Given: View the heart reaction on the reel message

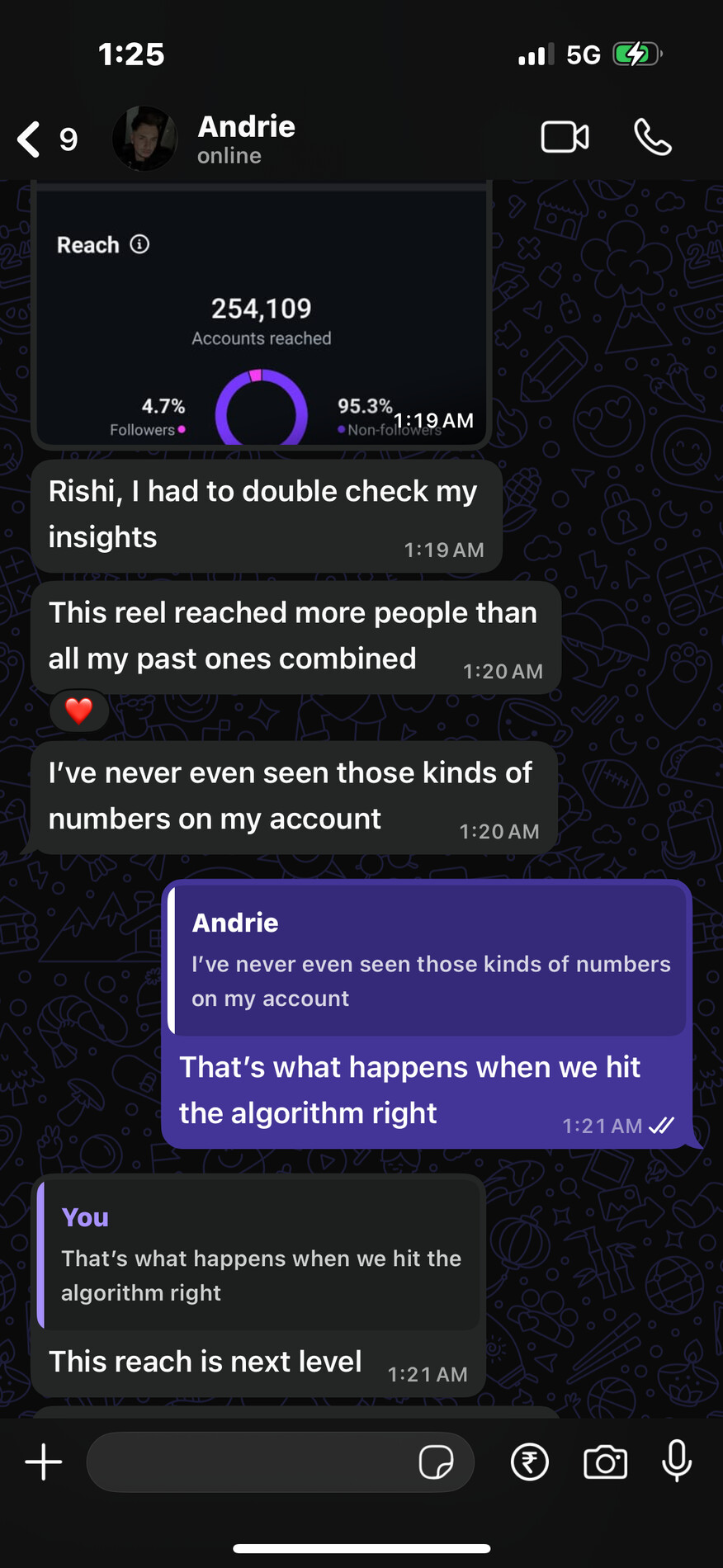Looking at the screenshot, I should 79,711.
